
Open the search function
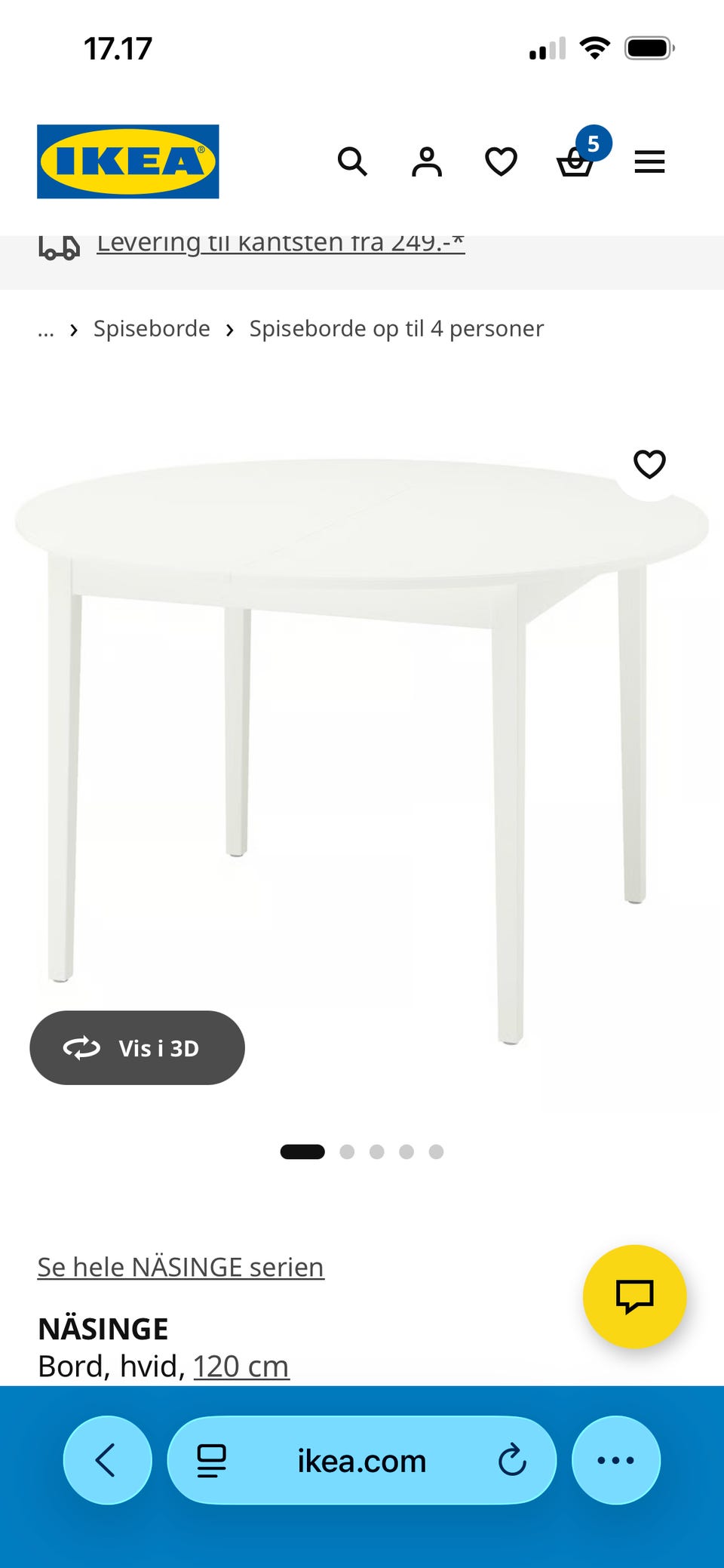point(353,161)
